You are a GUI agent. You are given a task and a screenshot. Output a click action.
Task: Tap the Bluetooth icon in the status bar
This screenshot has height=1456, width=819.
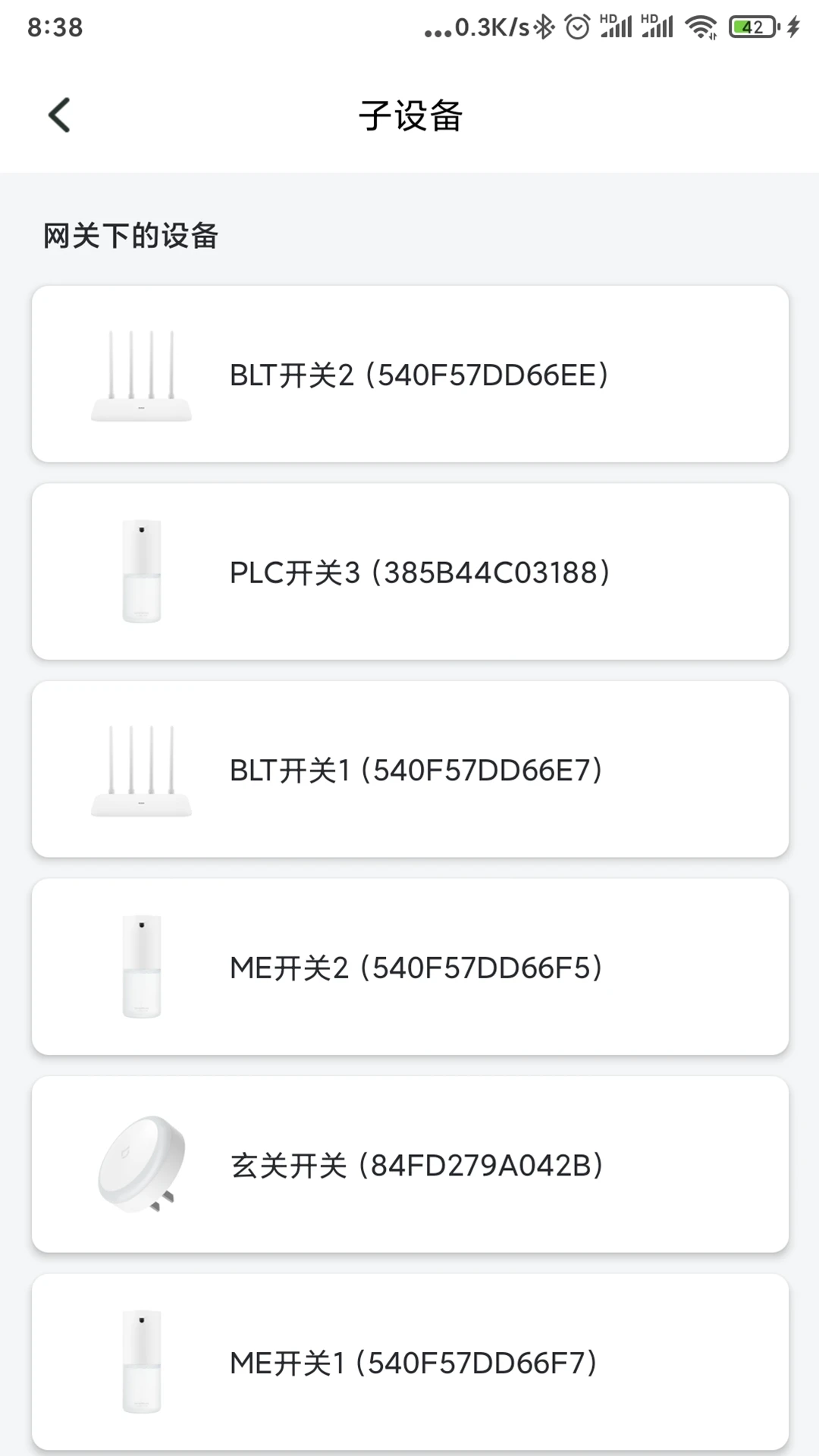(x=541, y=27)
